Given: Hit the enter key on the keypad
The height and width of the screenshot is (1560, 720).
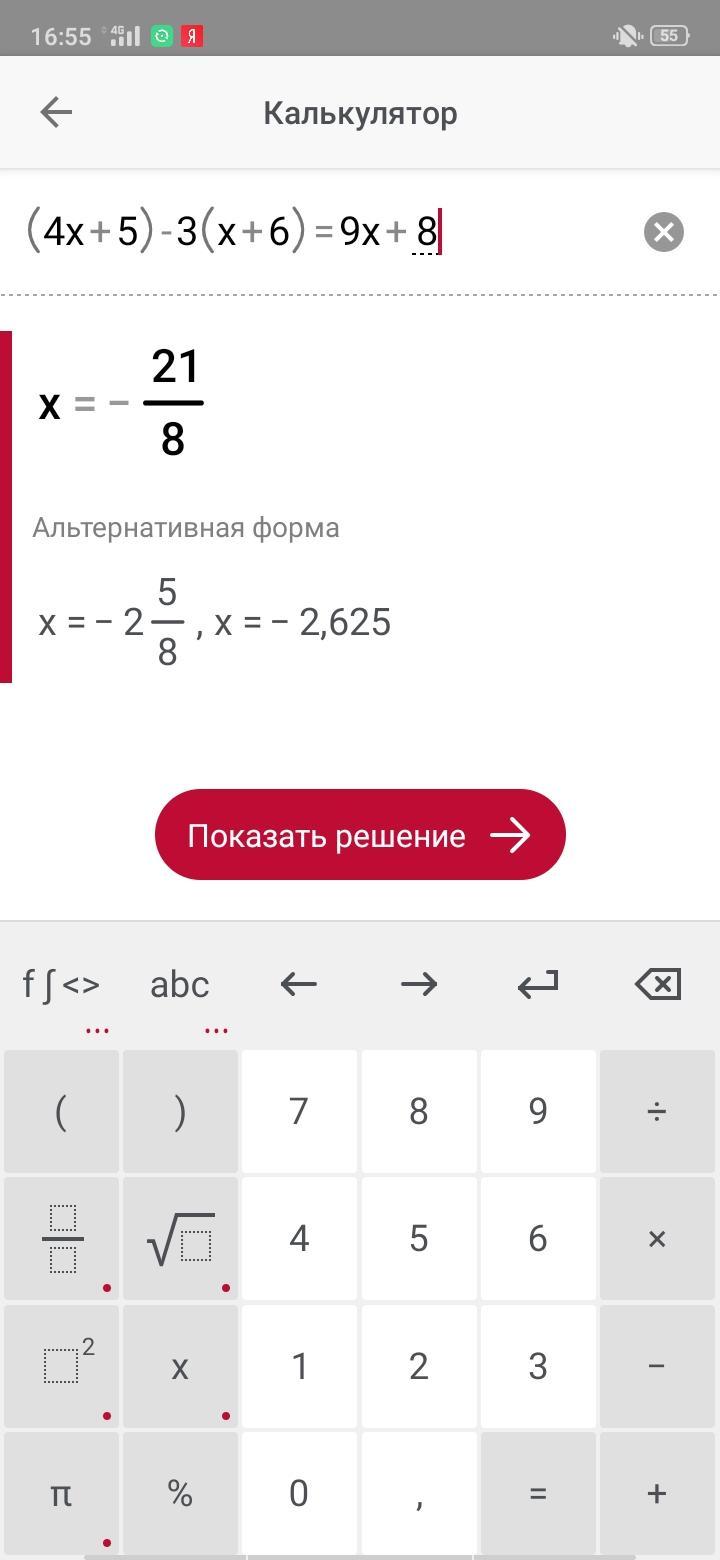Looking at the screenshot, I should coord(537,985).
